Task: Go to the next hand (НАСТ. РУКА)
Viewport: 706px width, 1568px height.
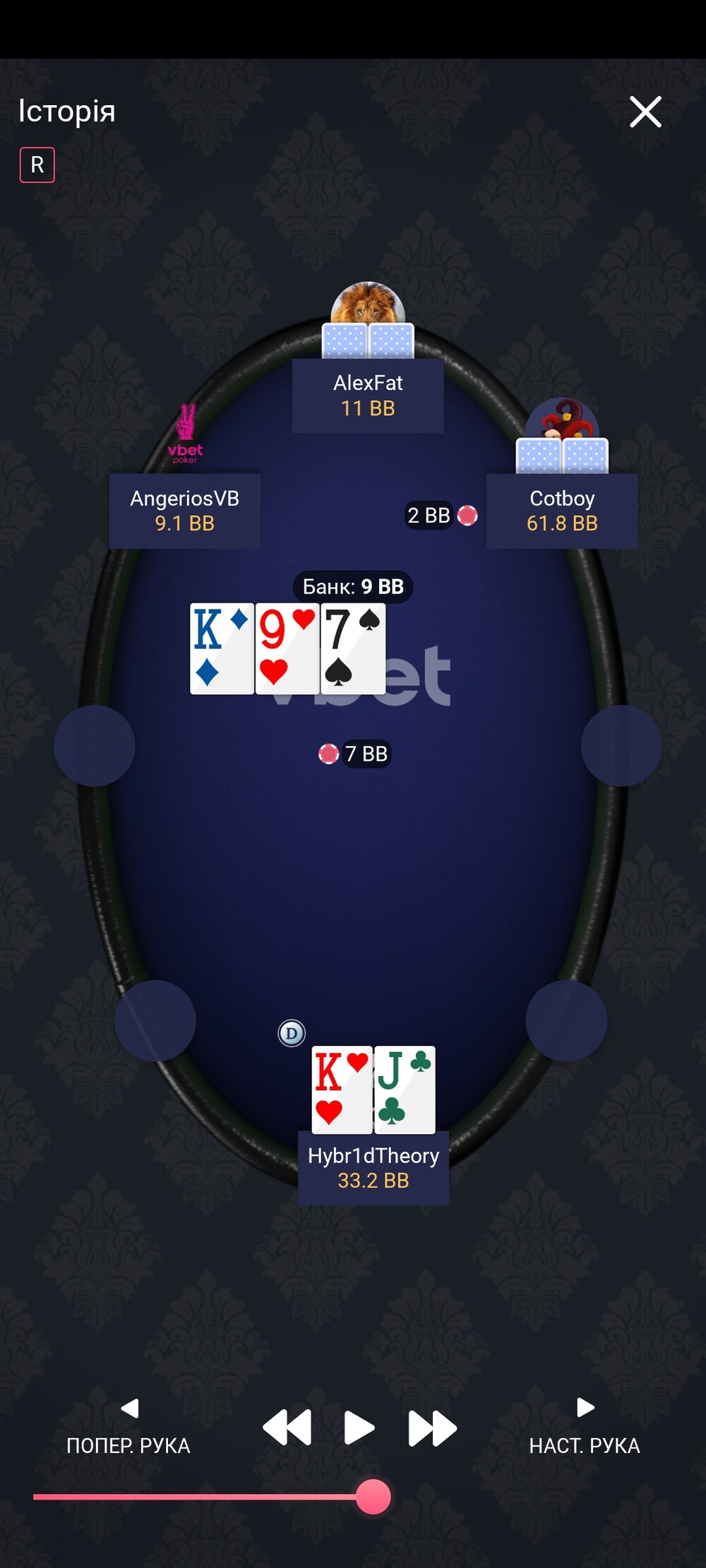Action: tap(585, 1427)
